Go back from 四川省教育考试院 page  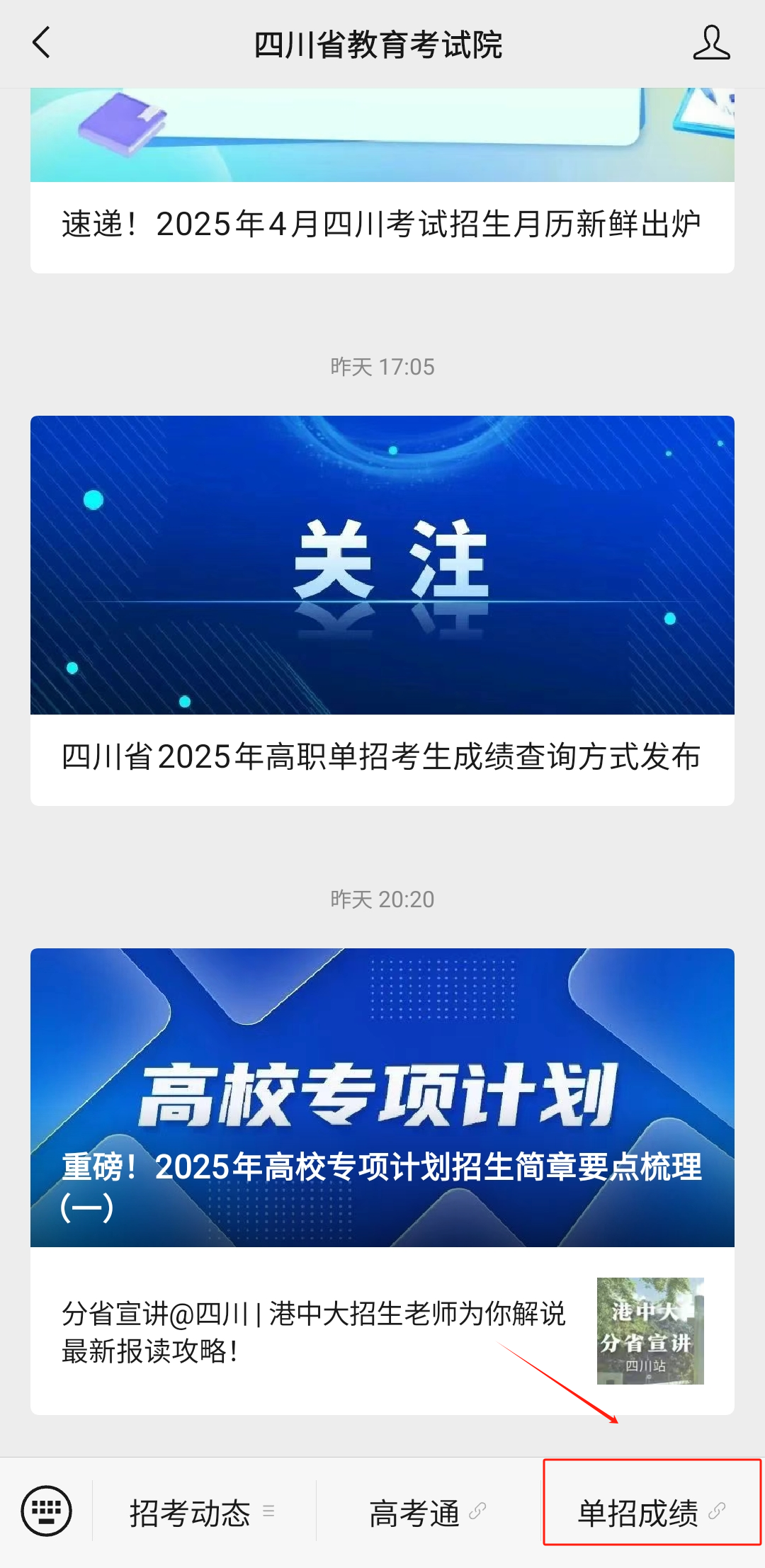click(x=42, y=43)
